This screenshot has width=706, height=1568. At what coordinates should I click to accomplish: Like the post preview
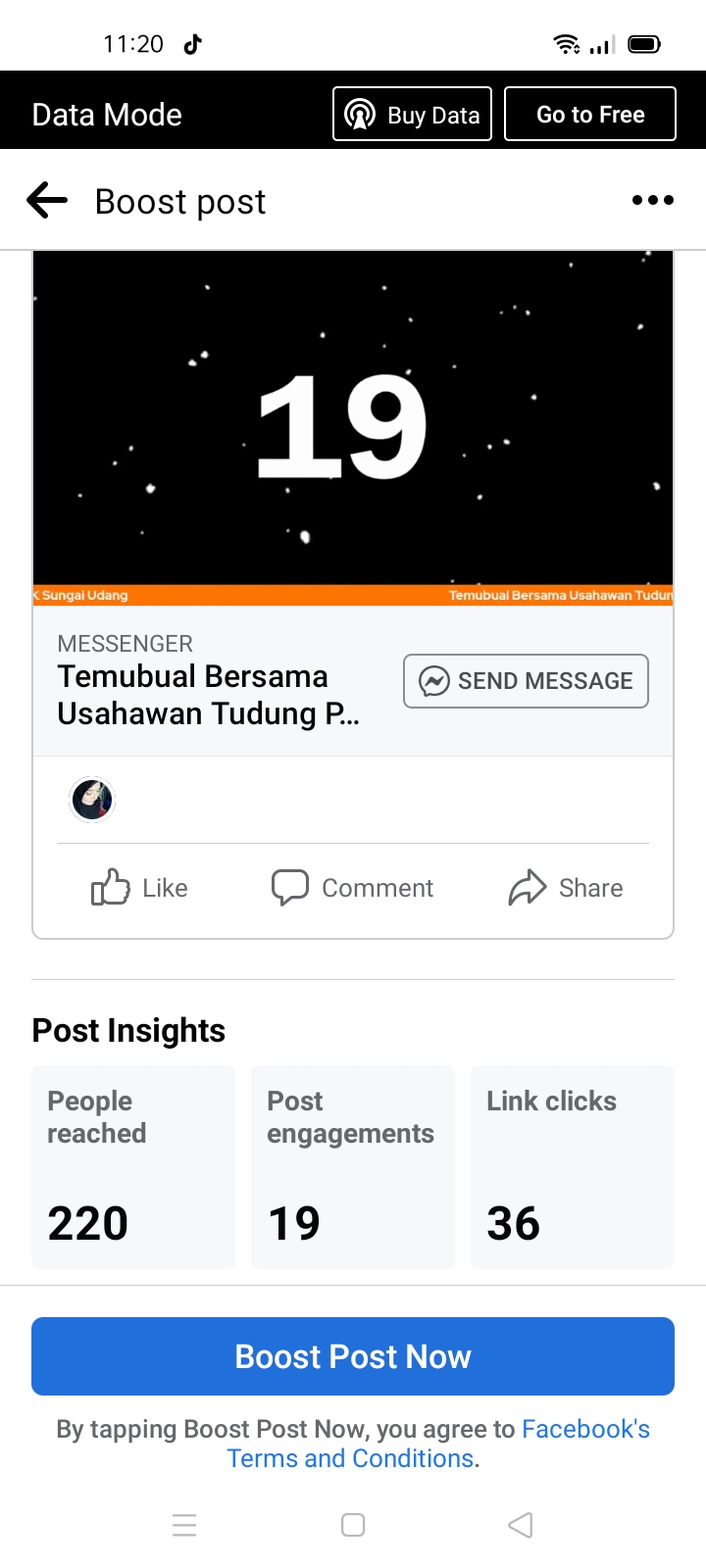[139, 888]
